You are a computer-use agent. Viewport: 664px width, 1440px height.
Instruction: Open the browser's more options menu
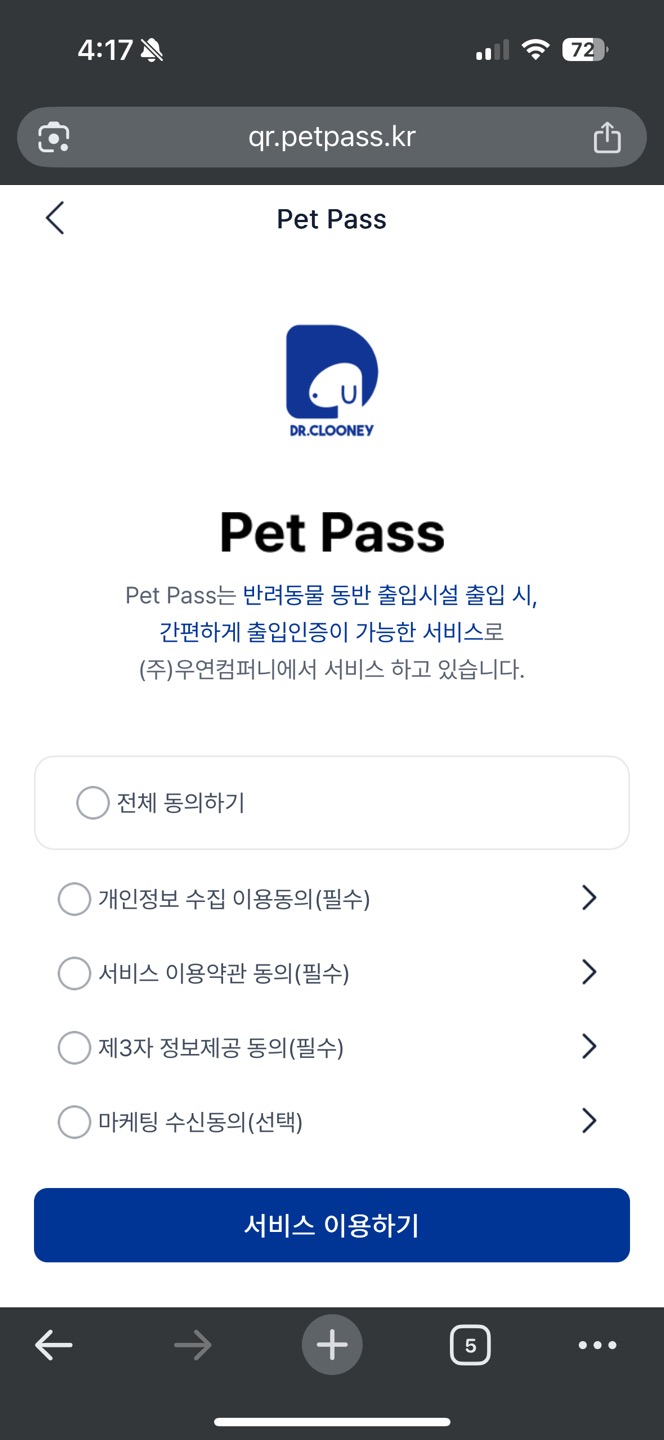point(597,1345)
